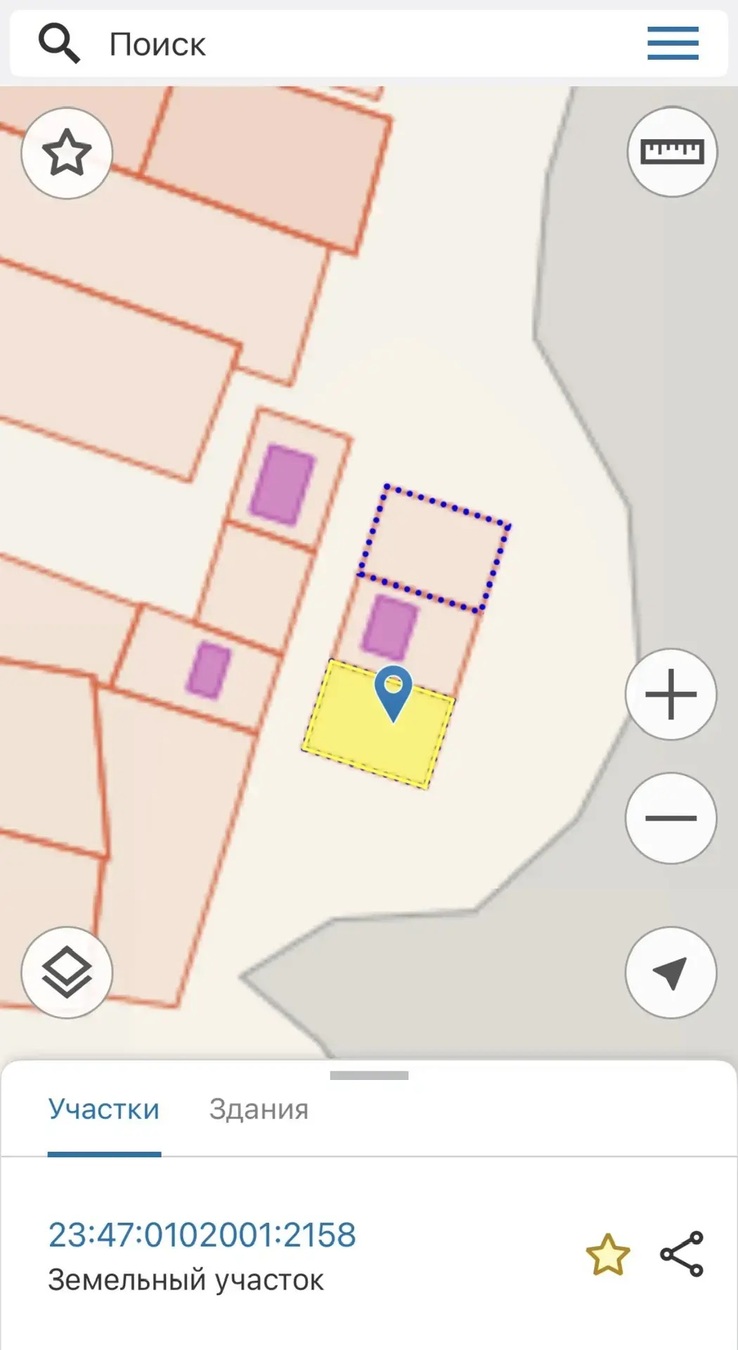Image resolution: width=738 pixels, height=1350 pixels.
Task: Expand the bottom sheet handle
Action: [369, 1076]
